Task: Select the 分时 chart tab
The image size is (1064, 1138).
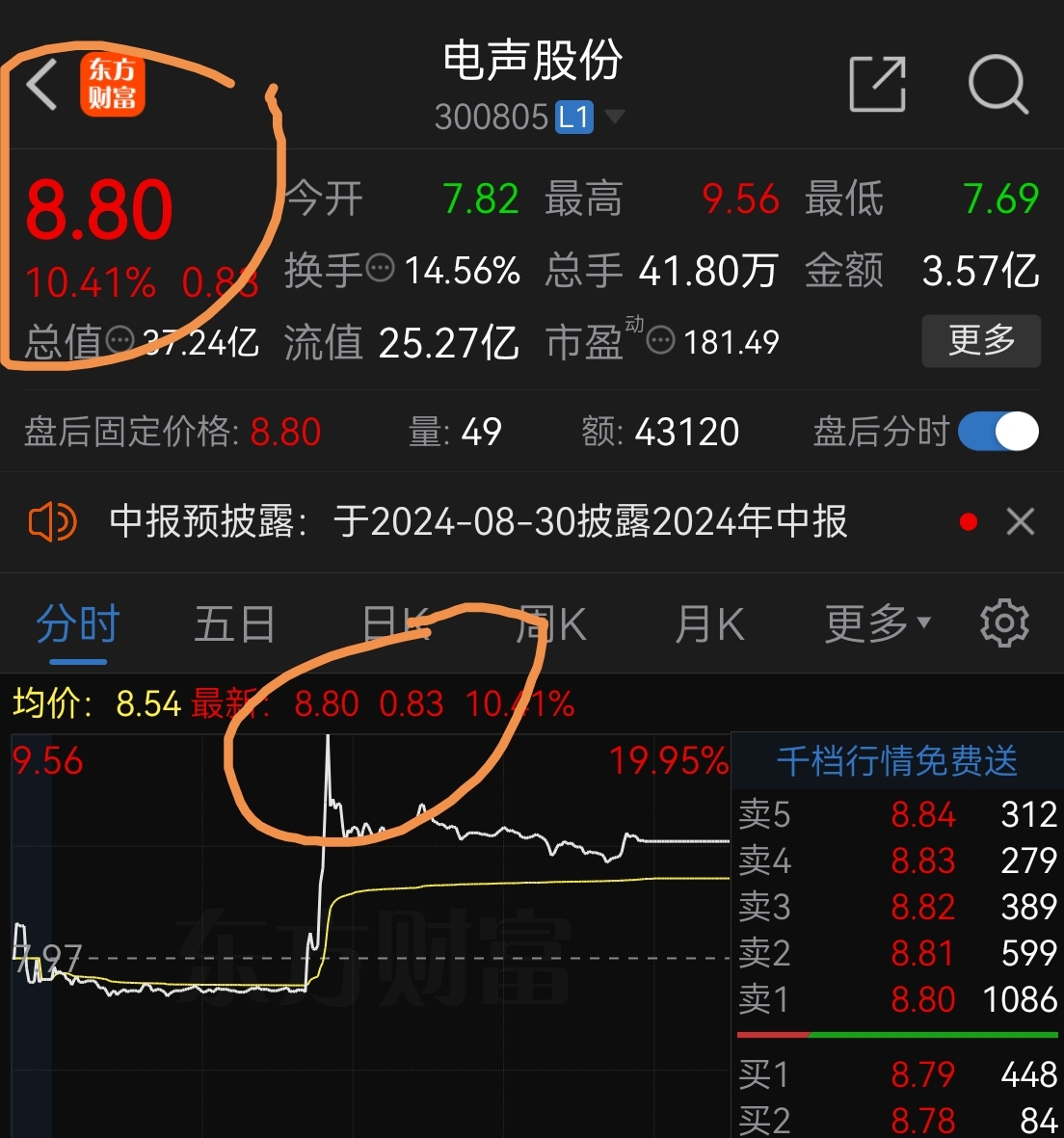Action: pos(78,624)
